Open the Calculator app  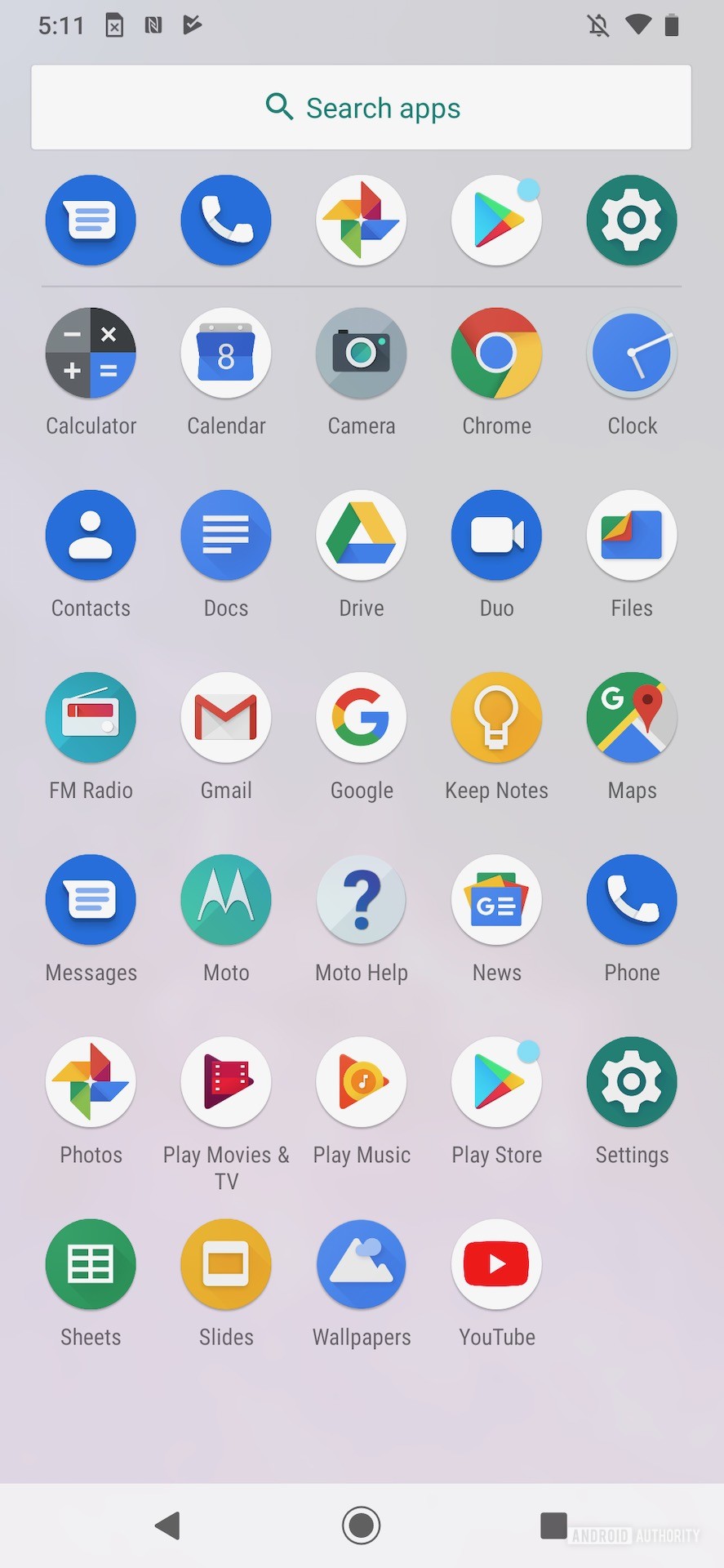[91, 353]
